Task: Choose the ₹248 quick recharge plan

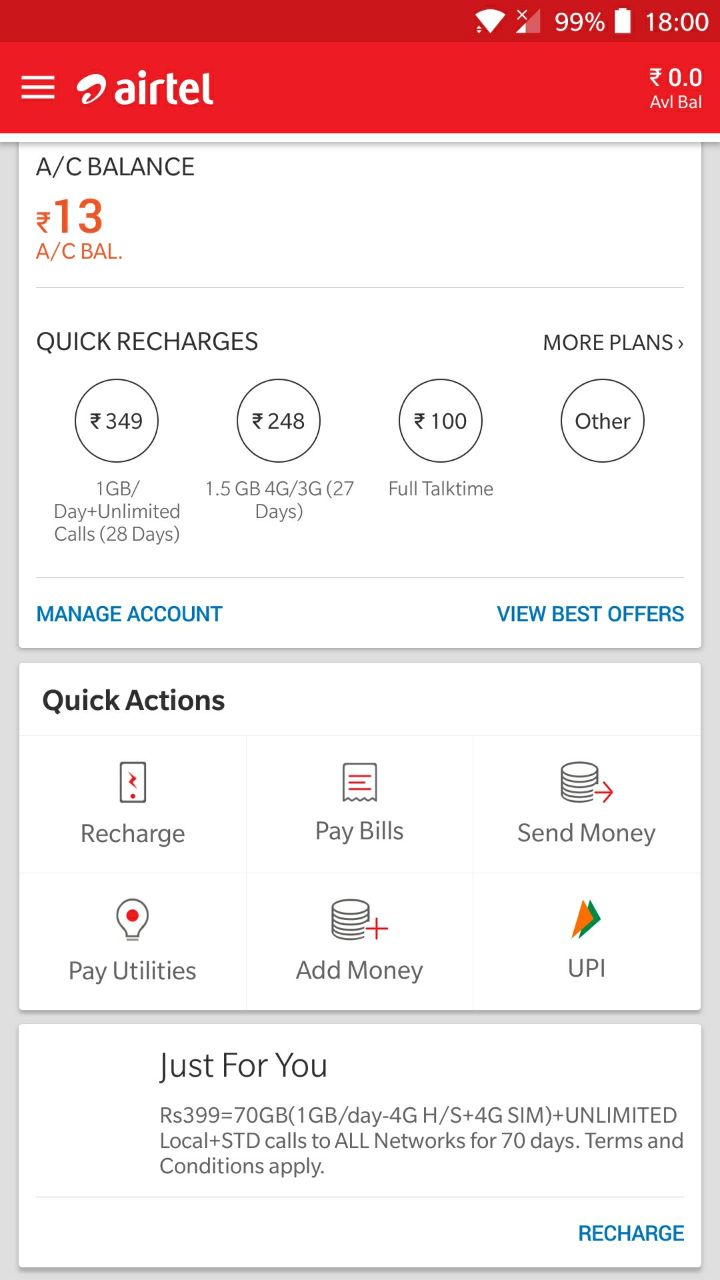Action: [279, 421]
